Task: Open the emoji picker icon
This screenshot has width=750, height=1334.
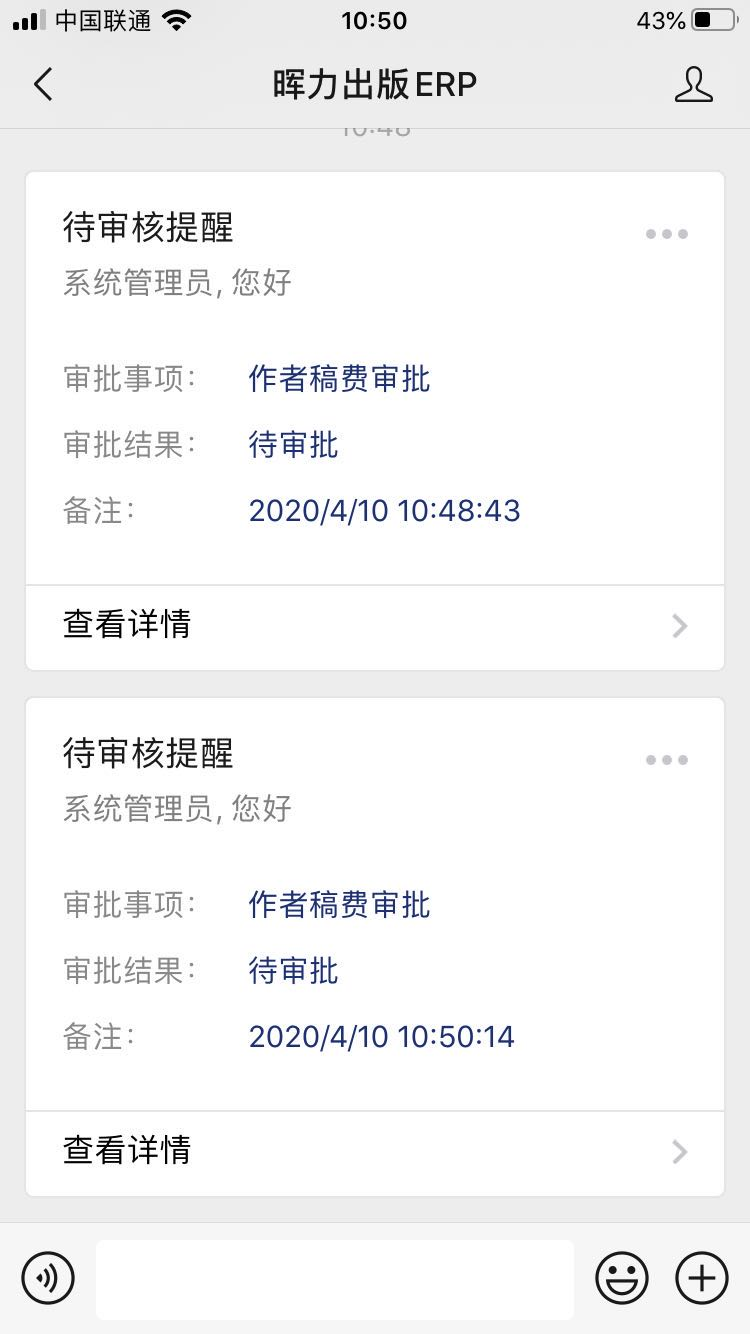Action: pos(621,1278)
